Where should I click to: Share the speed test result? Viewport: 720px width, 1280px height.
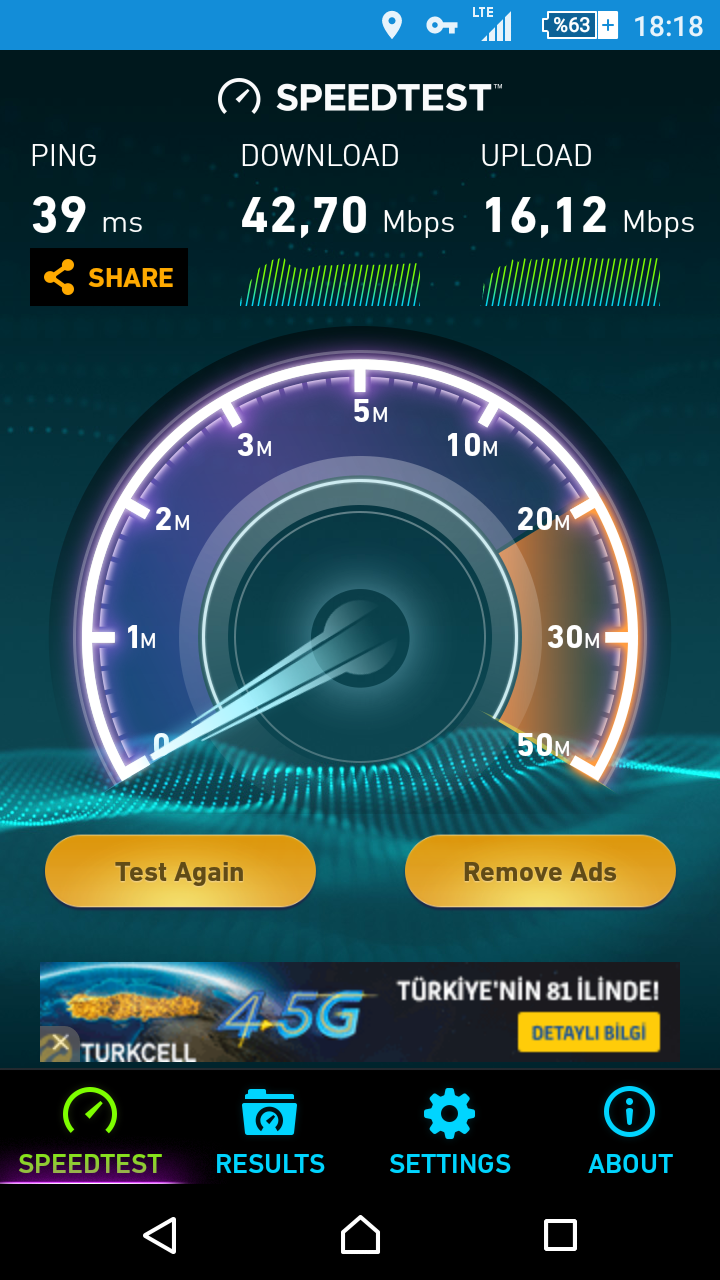109,277
